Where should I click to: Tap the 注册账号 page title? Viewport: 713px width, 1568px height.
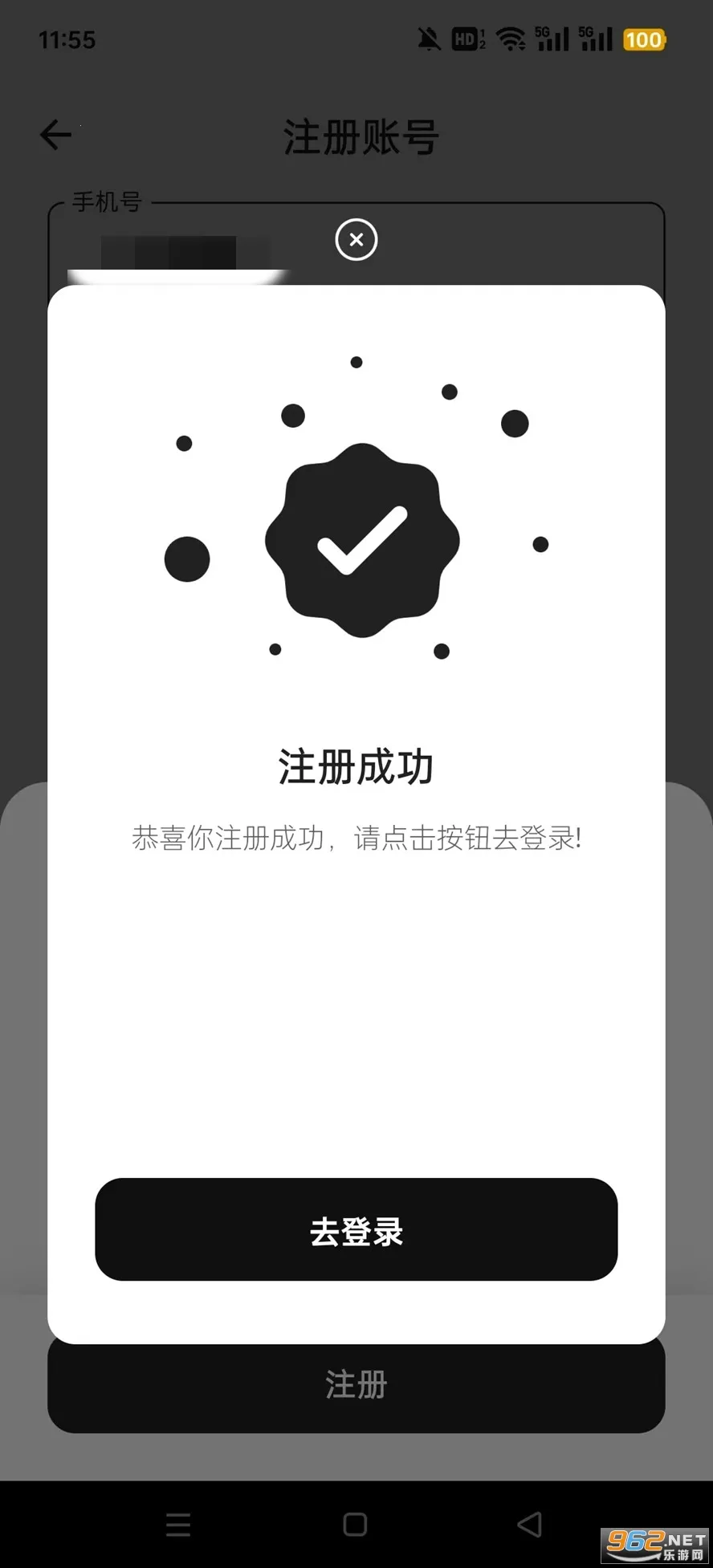click(x=359, y=137)
